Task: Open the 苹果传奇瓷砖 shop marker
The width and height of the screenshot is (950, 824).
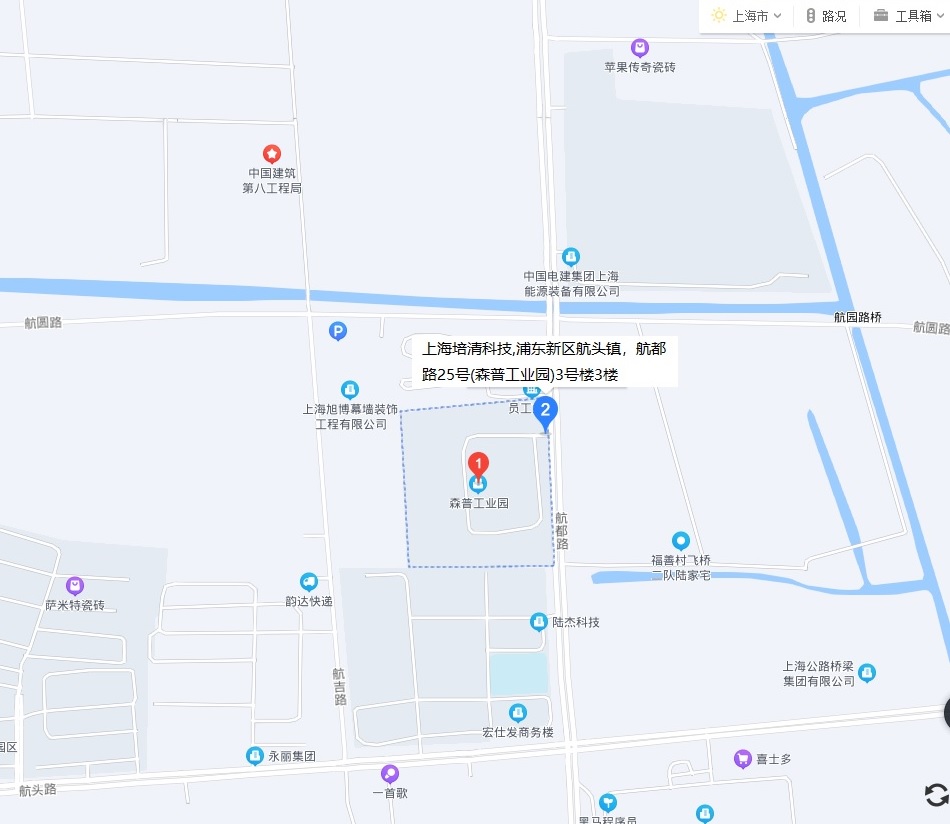Action: pos(640,47)
